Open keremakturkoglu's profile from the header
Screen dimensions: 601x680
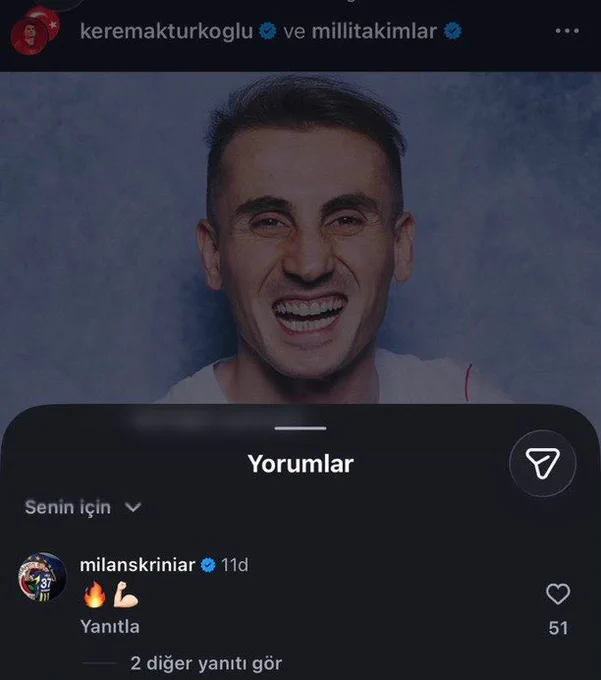166,31
